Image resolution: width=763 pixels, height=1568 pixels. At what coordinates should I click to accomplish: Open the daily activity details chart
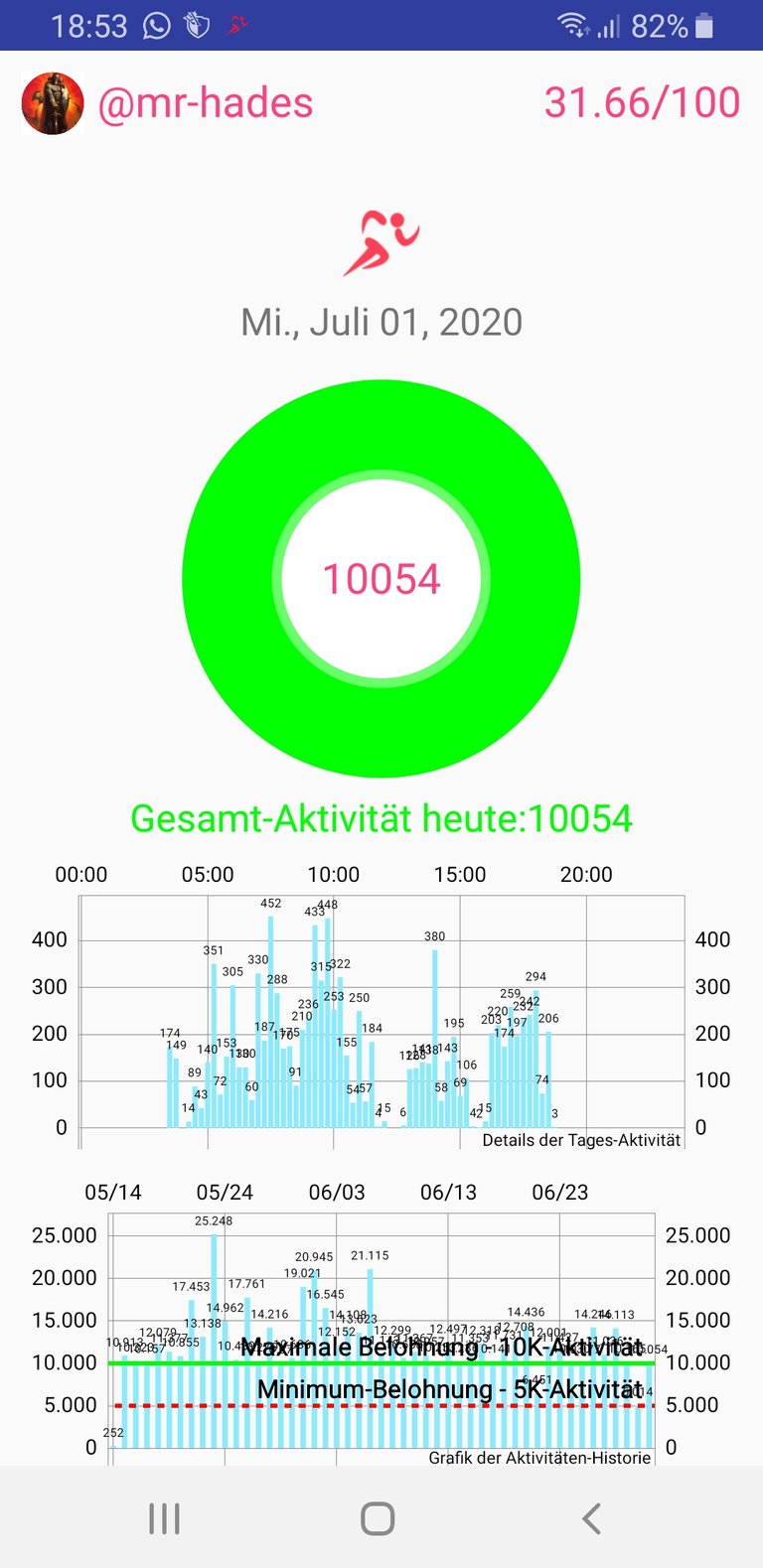(x=381, y=1022)
